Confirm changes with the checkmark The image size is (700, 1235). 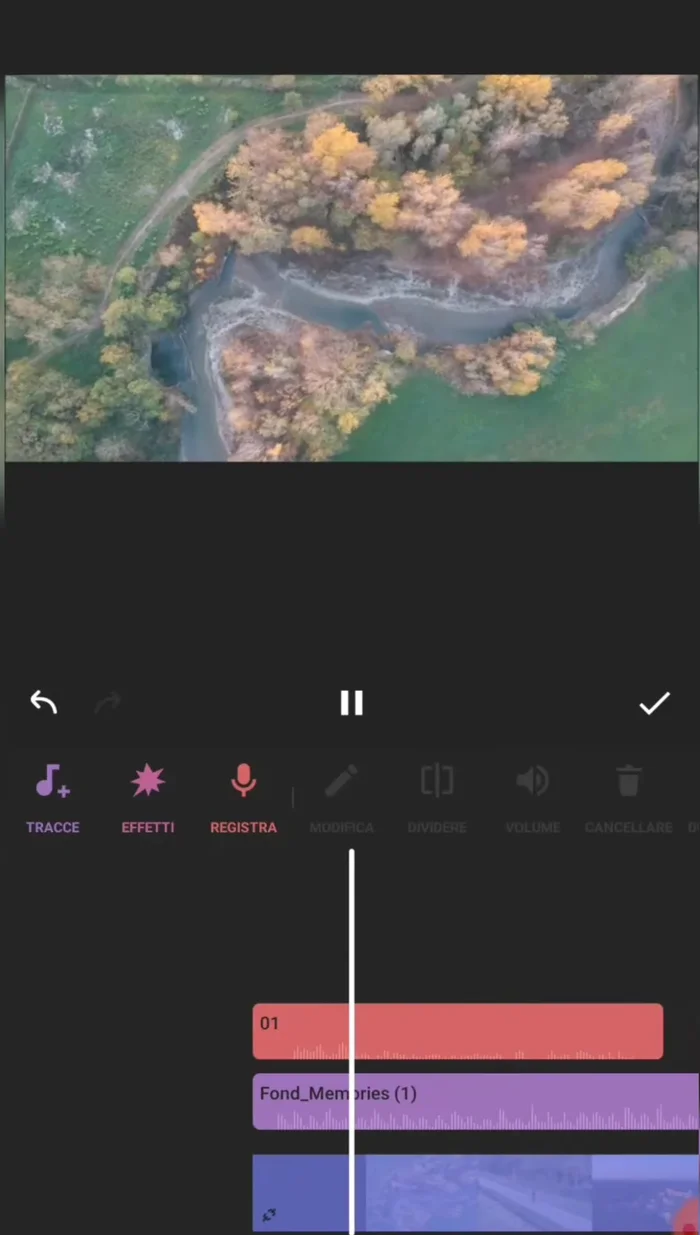point(654,704)
